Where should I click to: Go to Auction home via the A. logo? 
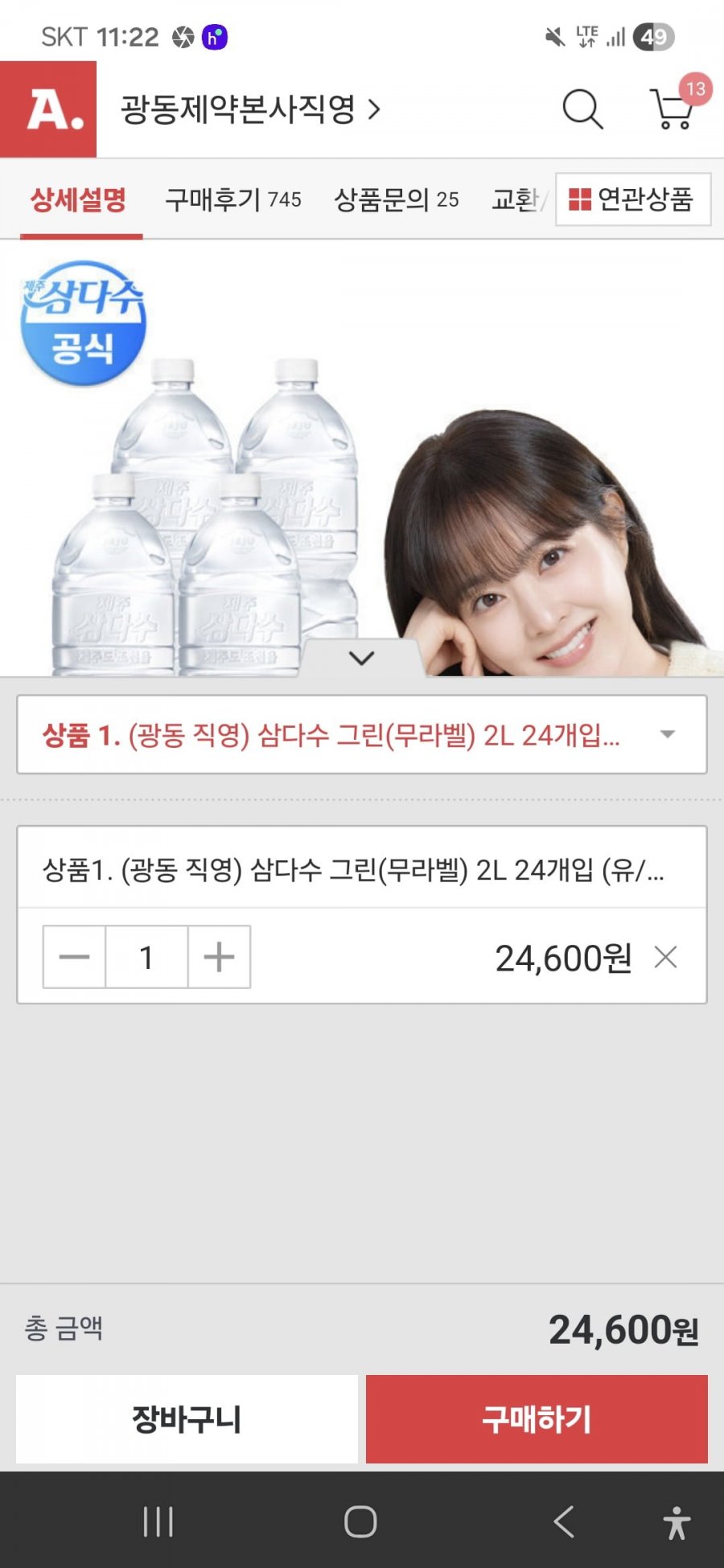tap(48, 109)
